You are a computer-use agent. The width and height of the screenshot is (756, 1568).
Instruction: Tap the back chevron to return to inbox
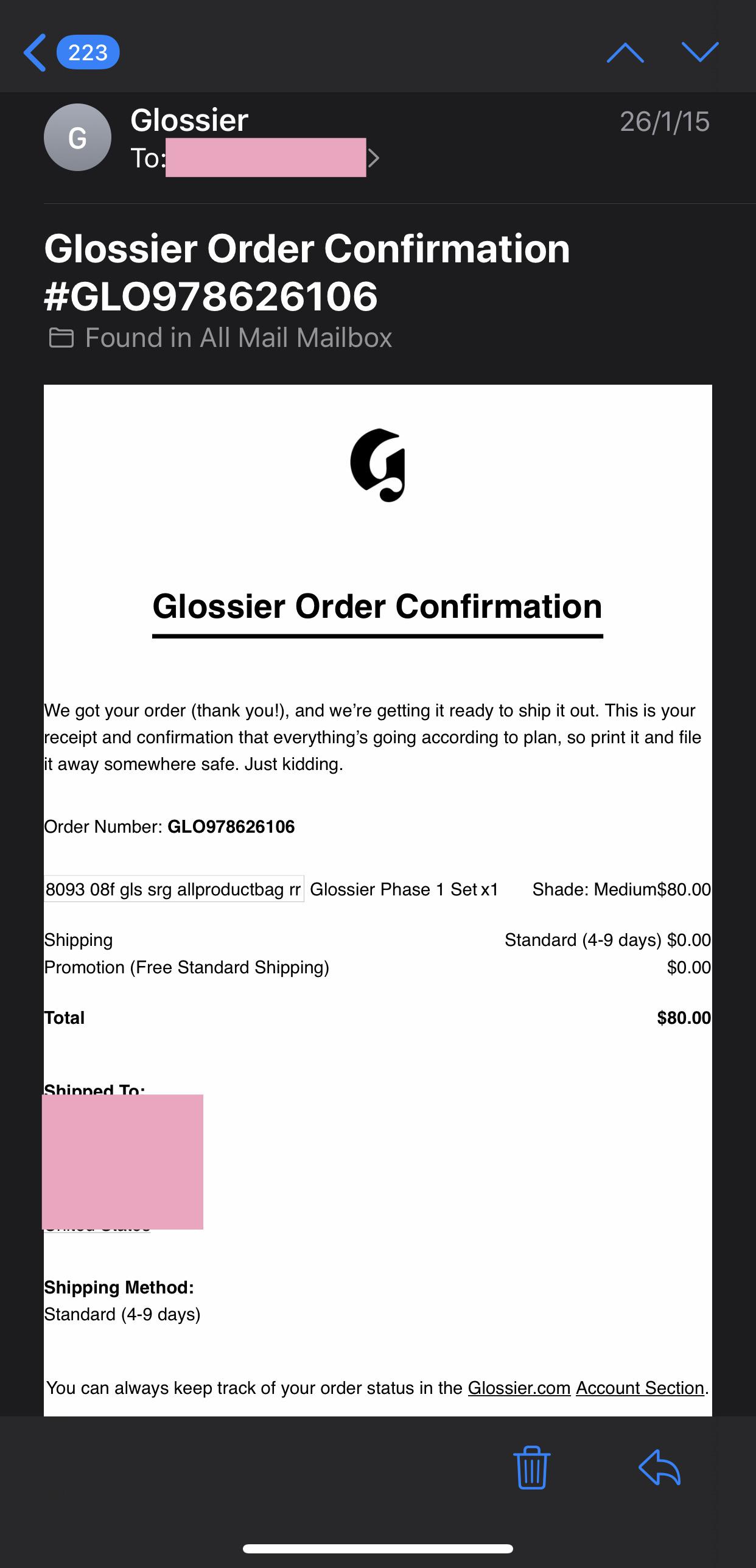35,51
